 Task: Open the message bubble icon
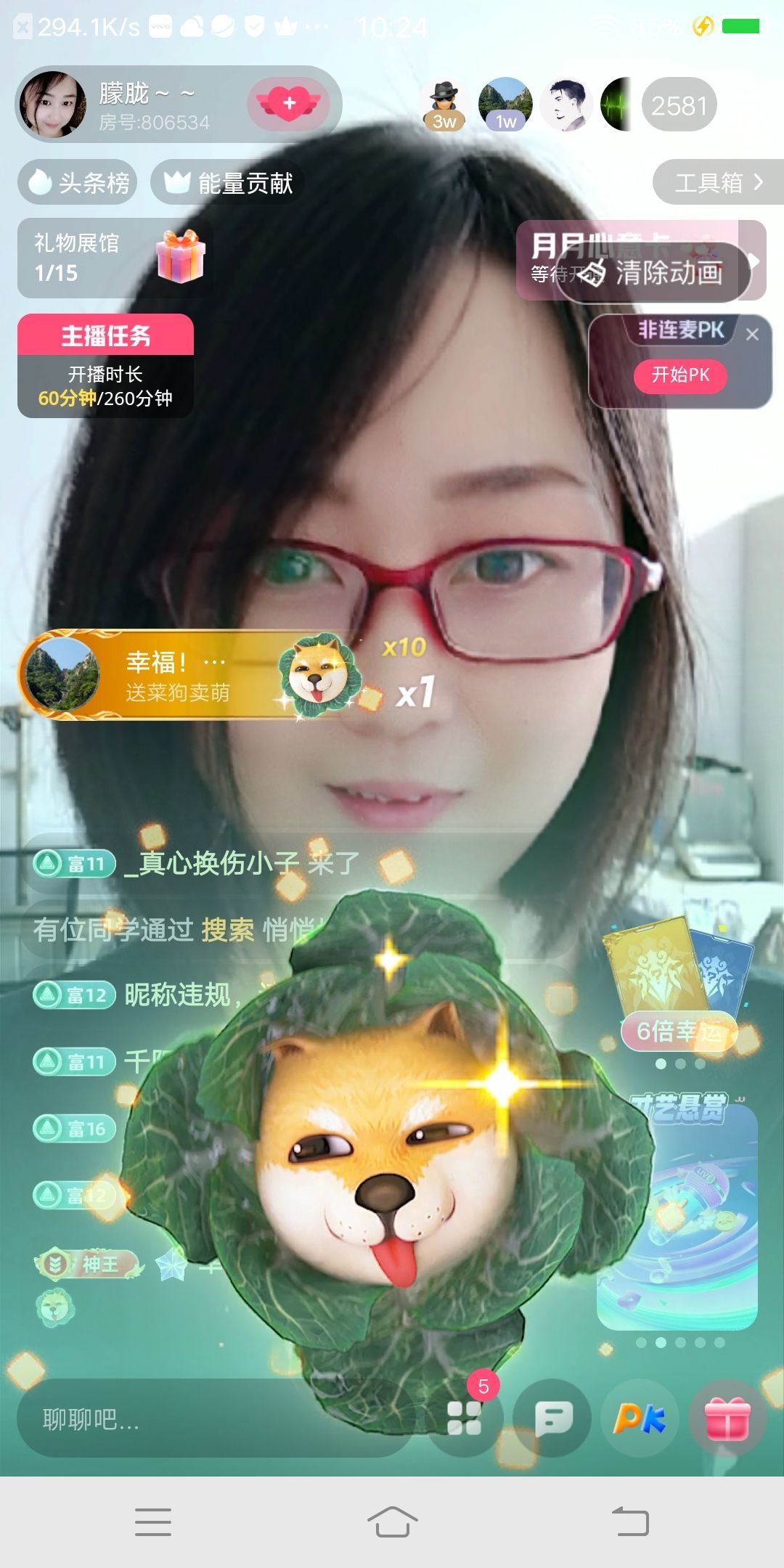[x=552, y=1418]
